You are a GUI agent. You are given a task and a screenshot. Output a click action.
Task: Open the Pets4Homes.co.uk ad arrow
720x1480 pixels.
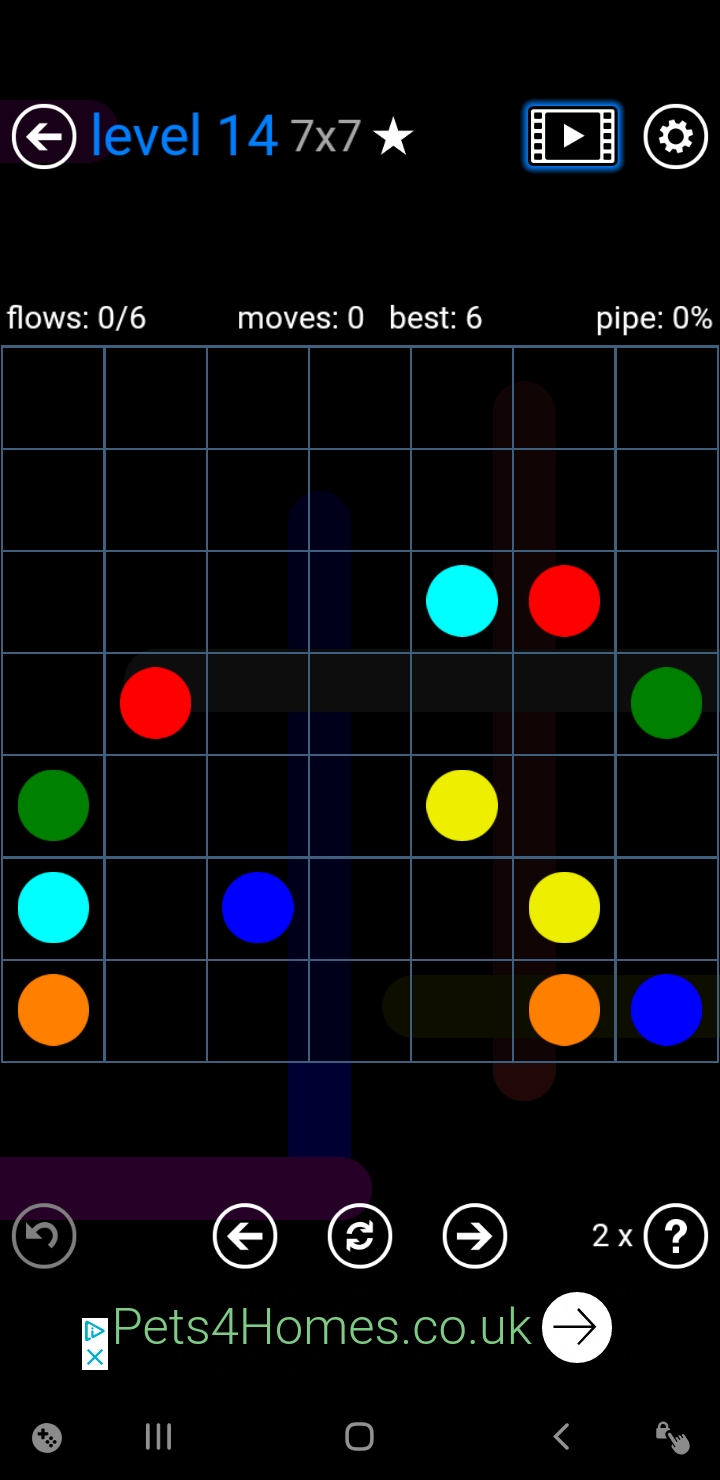point(576,1327)
